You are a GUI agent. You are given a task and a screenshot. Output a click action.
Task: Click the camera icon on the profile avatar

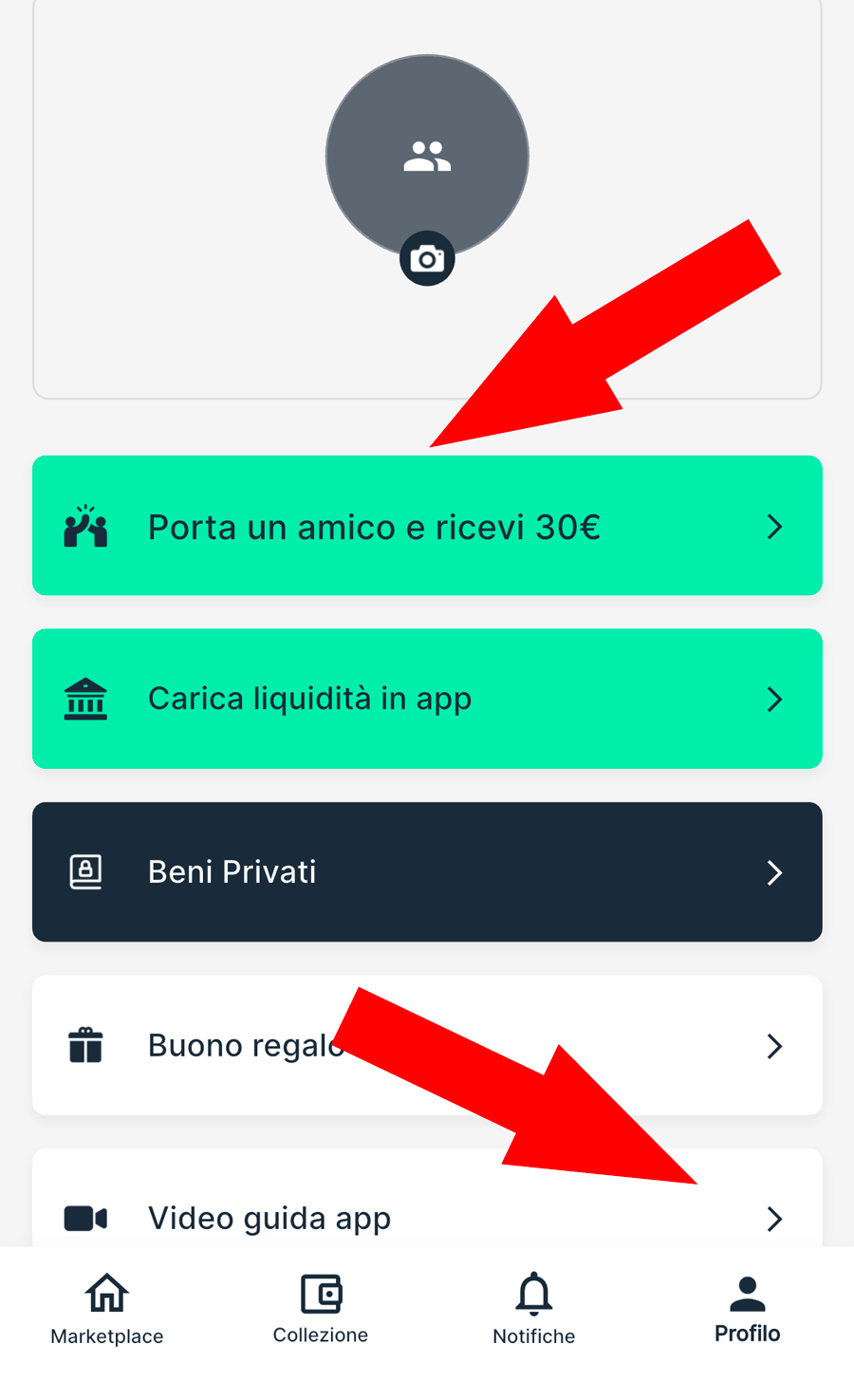(427, 257)
